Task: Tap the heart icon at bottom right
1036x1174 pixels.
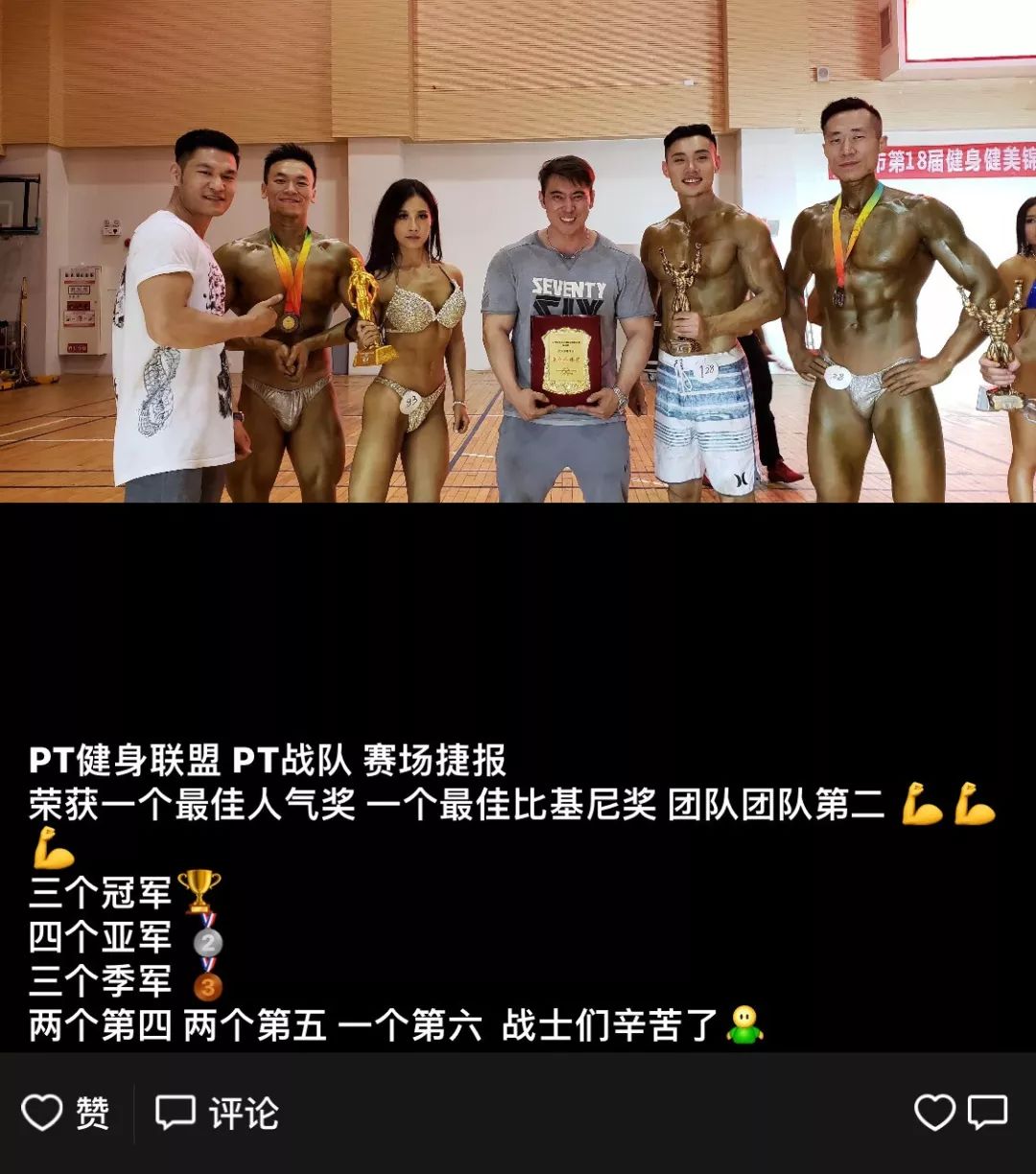Action: tap(934, 1113)
